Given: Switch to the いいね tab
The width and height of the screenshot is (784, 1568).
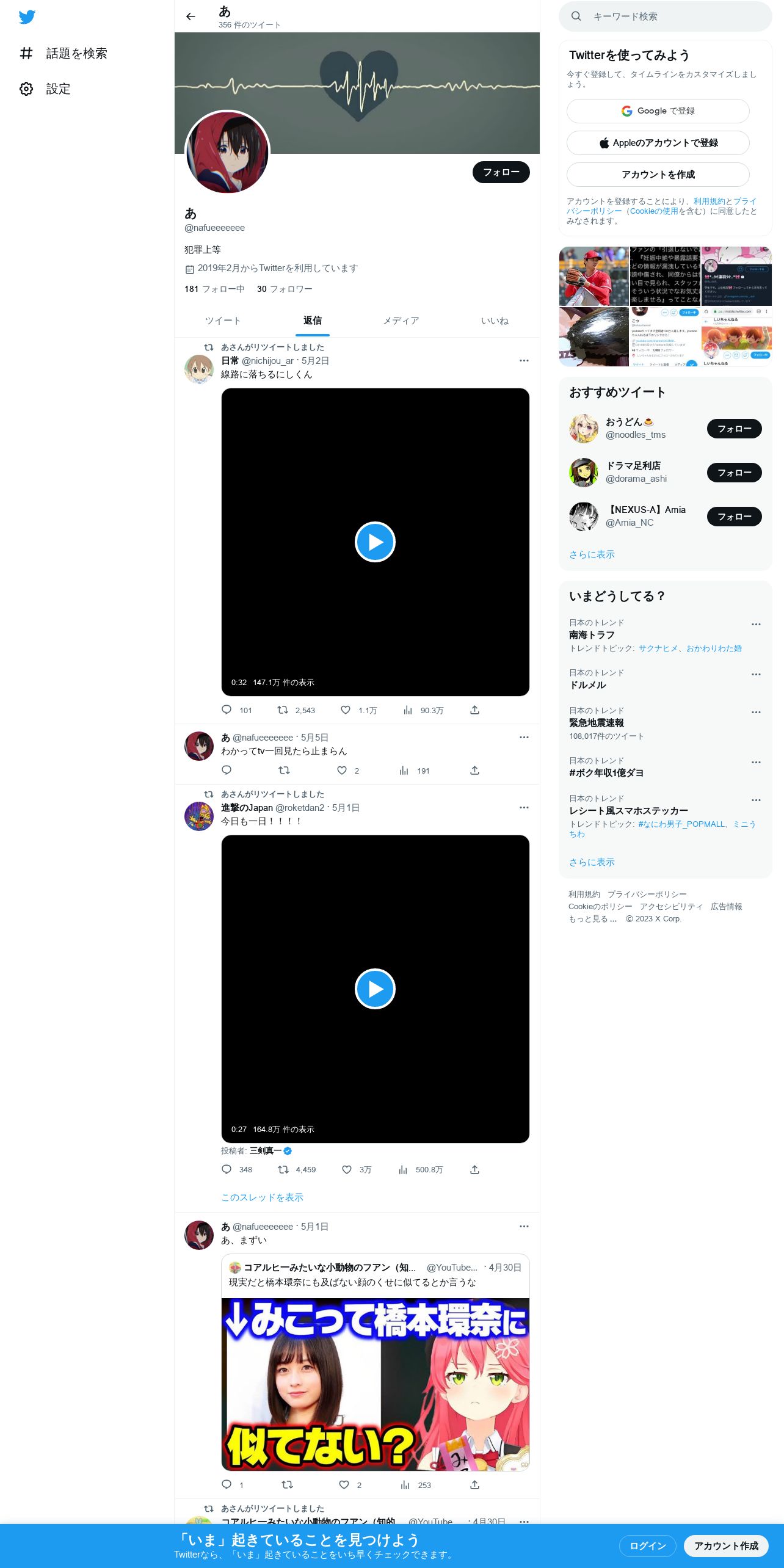Looking at the screenshot, I should point(495,321).
